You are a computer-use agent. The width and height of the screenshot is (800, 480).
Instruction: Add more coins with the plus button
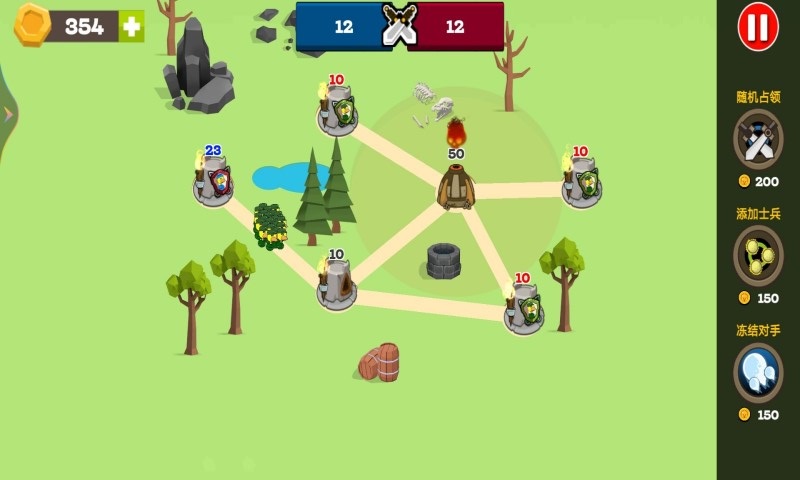(131, 27)
